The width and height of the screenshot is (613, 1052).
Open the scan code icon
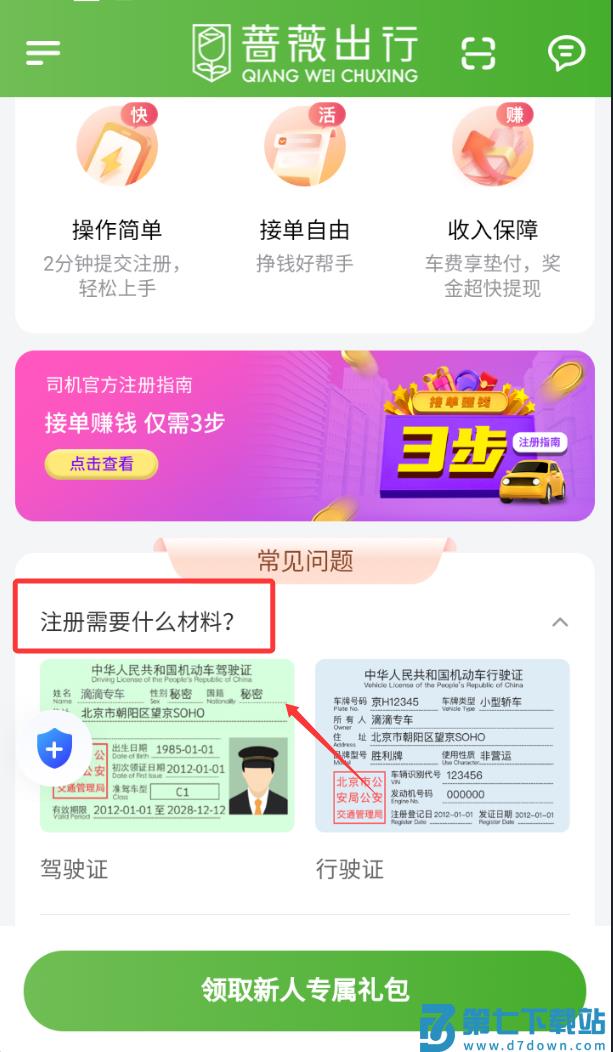point(478,52)
